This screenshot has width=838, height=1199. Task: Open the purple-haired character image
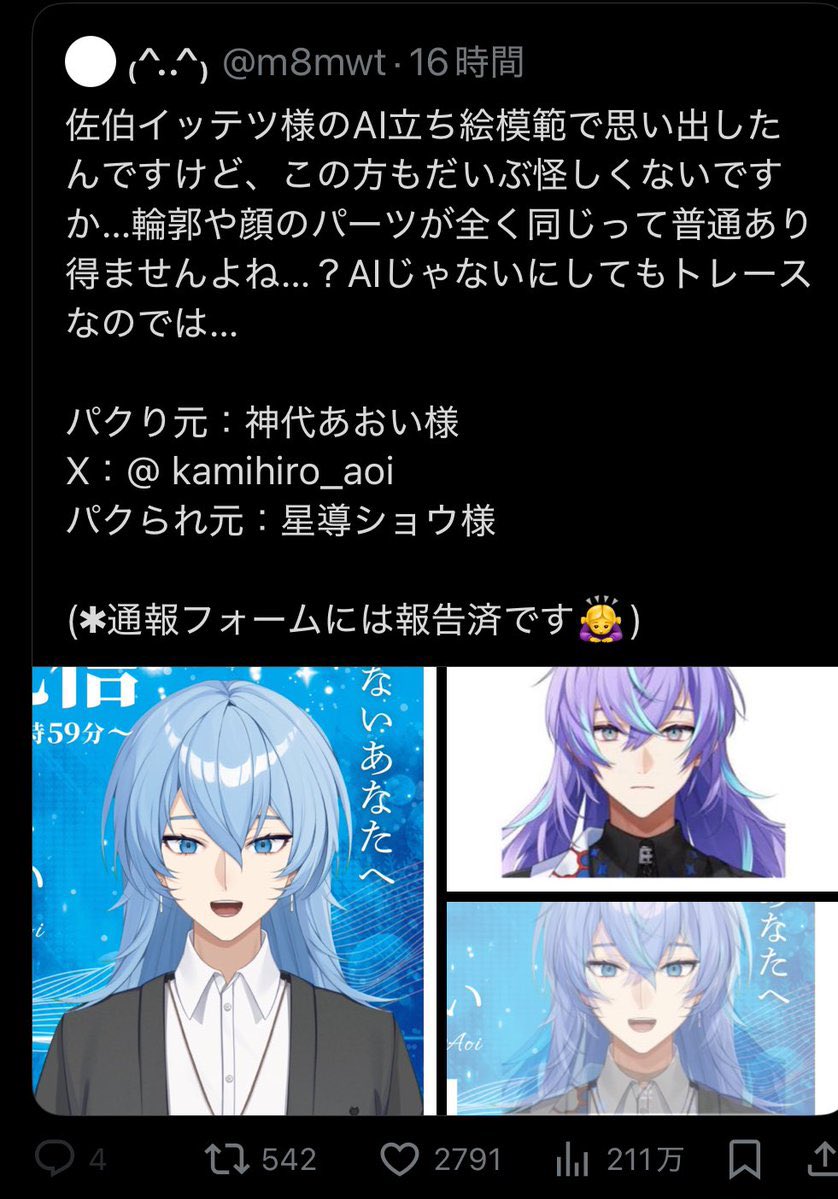pyautogui.click(x=640, y=778)
